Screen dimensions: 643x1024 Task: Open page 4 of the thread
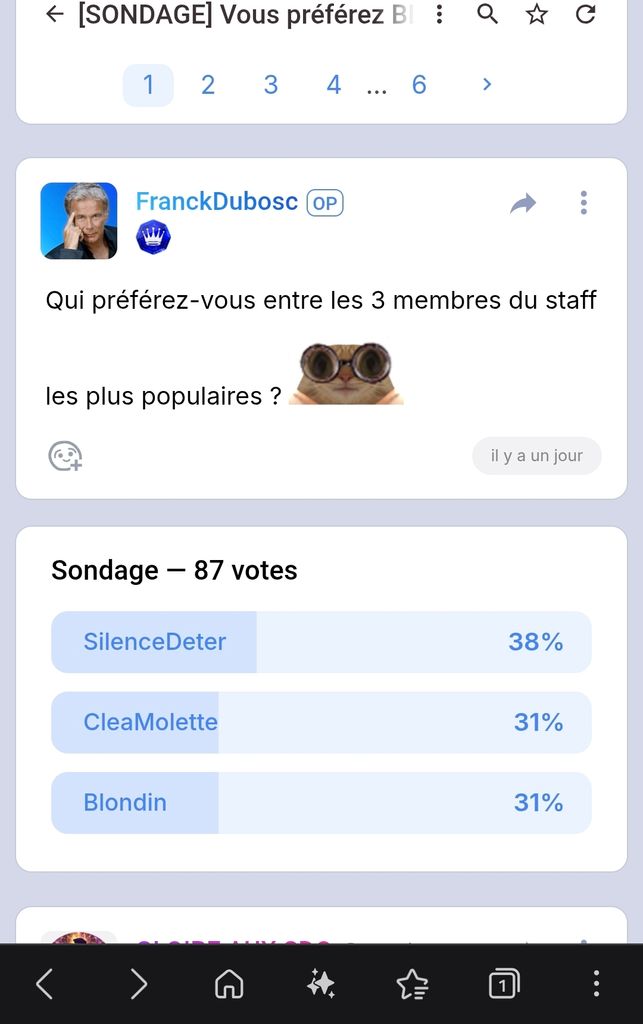pyautogui.click(x=334, y=85)
